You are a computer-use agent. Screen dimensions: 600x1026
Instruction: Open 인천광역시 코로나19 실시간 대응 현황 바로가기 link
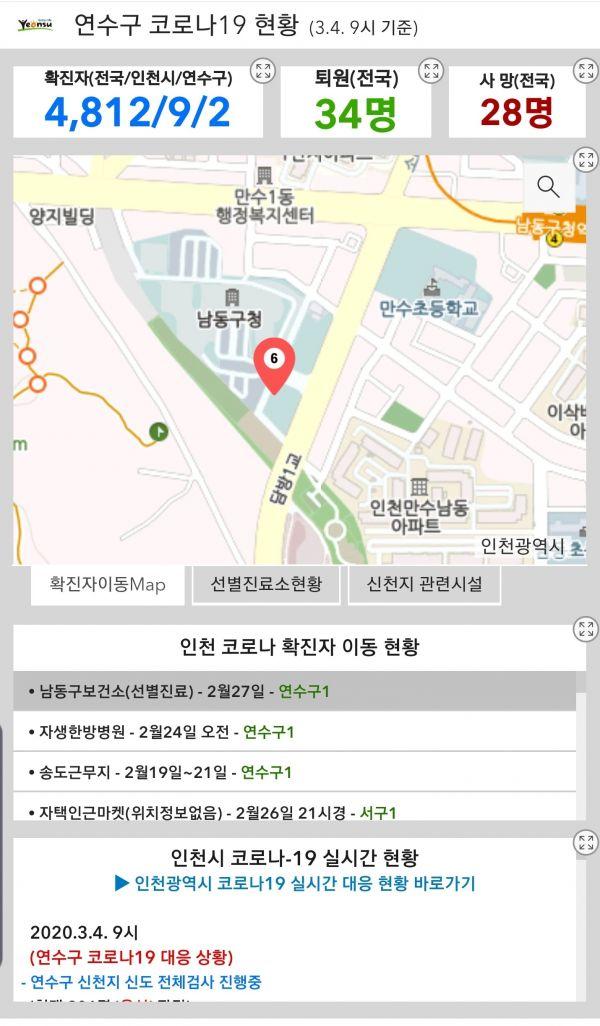(x=295, y=883)
